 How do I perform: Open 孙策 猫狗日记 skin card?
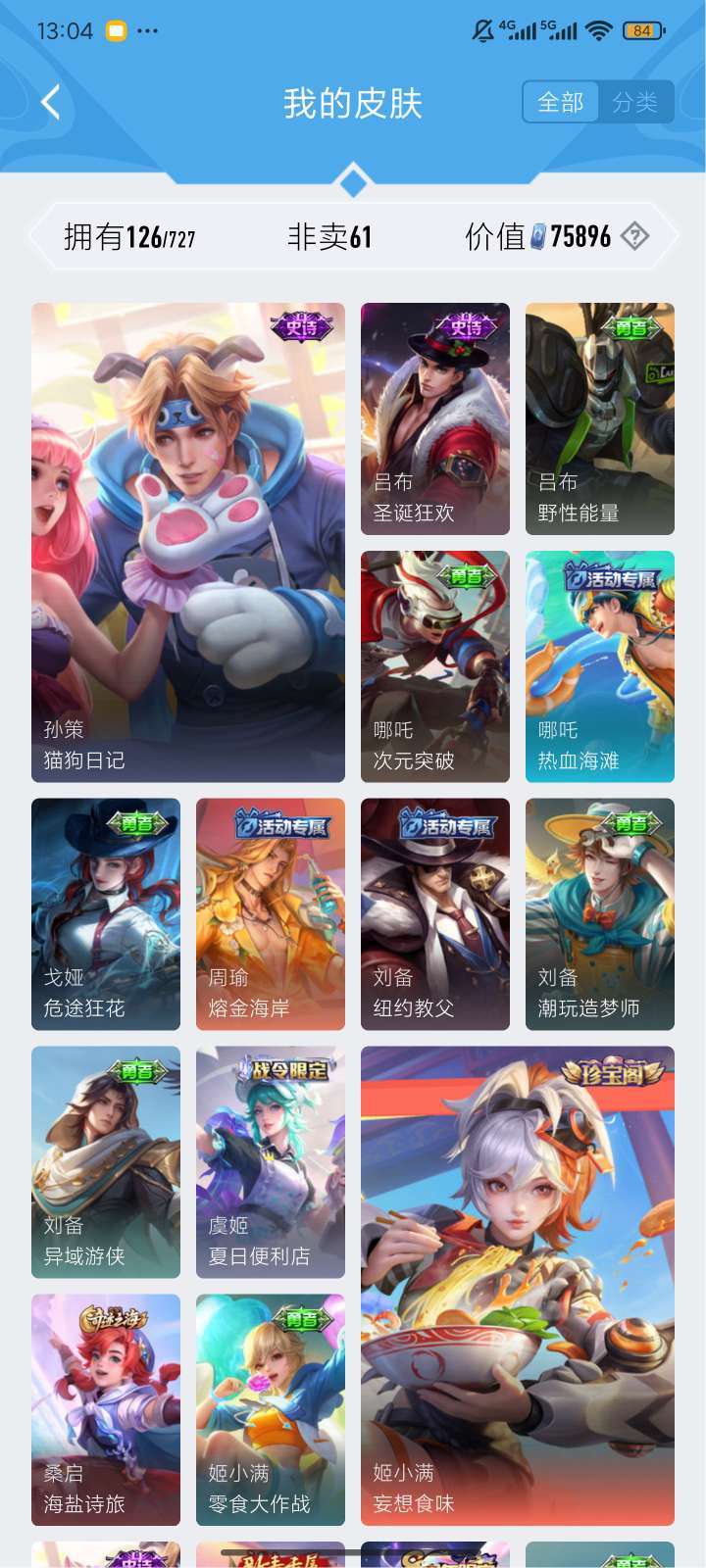click(188, 542)
